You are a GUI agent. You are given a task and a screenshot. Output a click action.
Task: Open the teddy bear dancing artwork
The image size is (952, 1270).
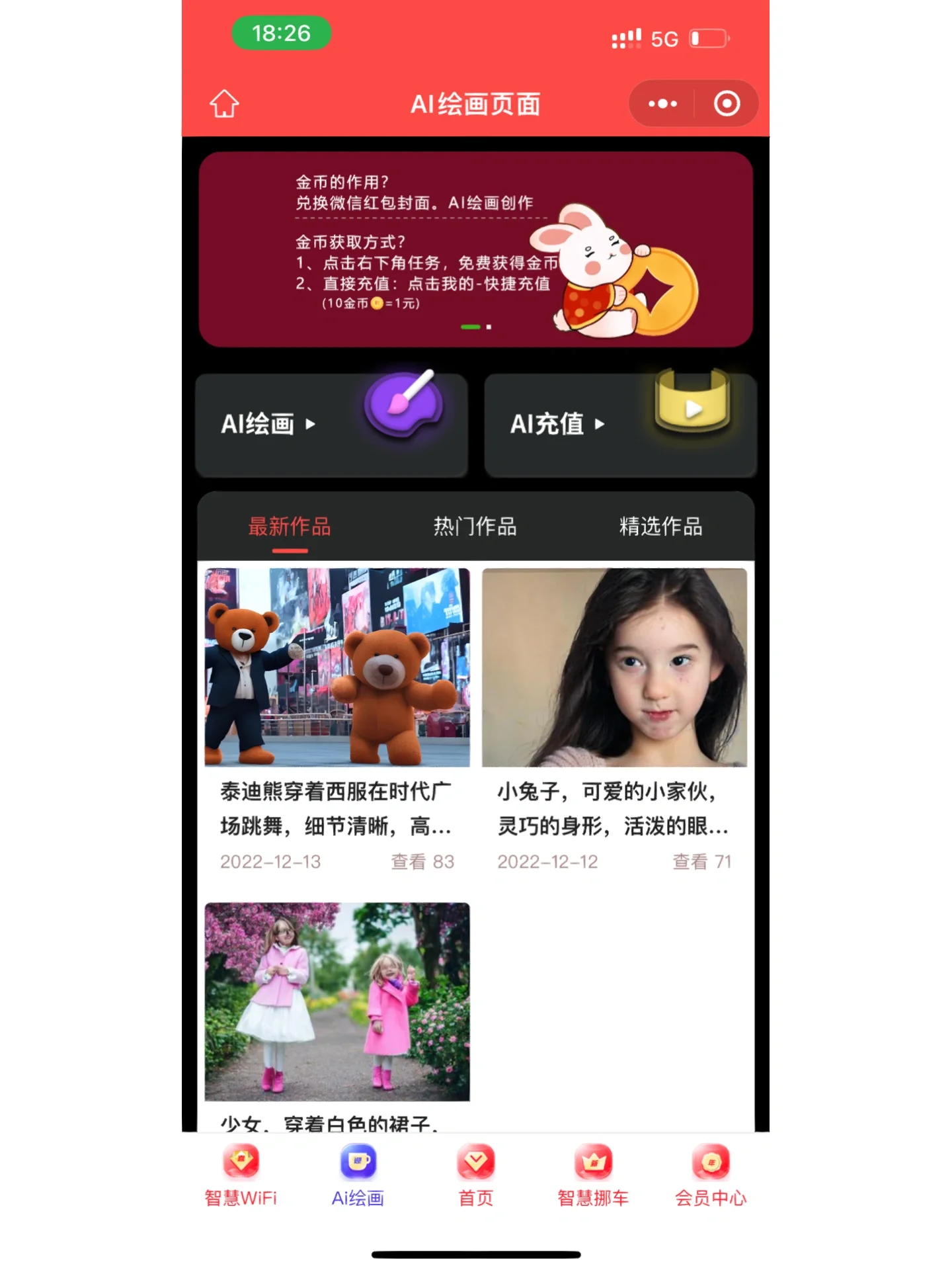337,667
